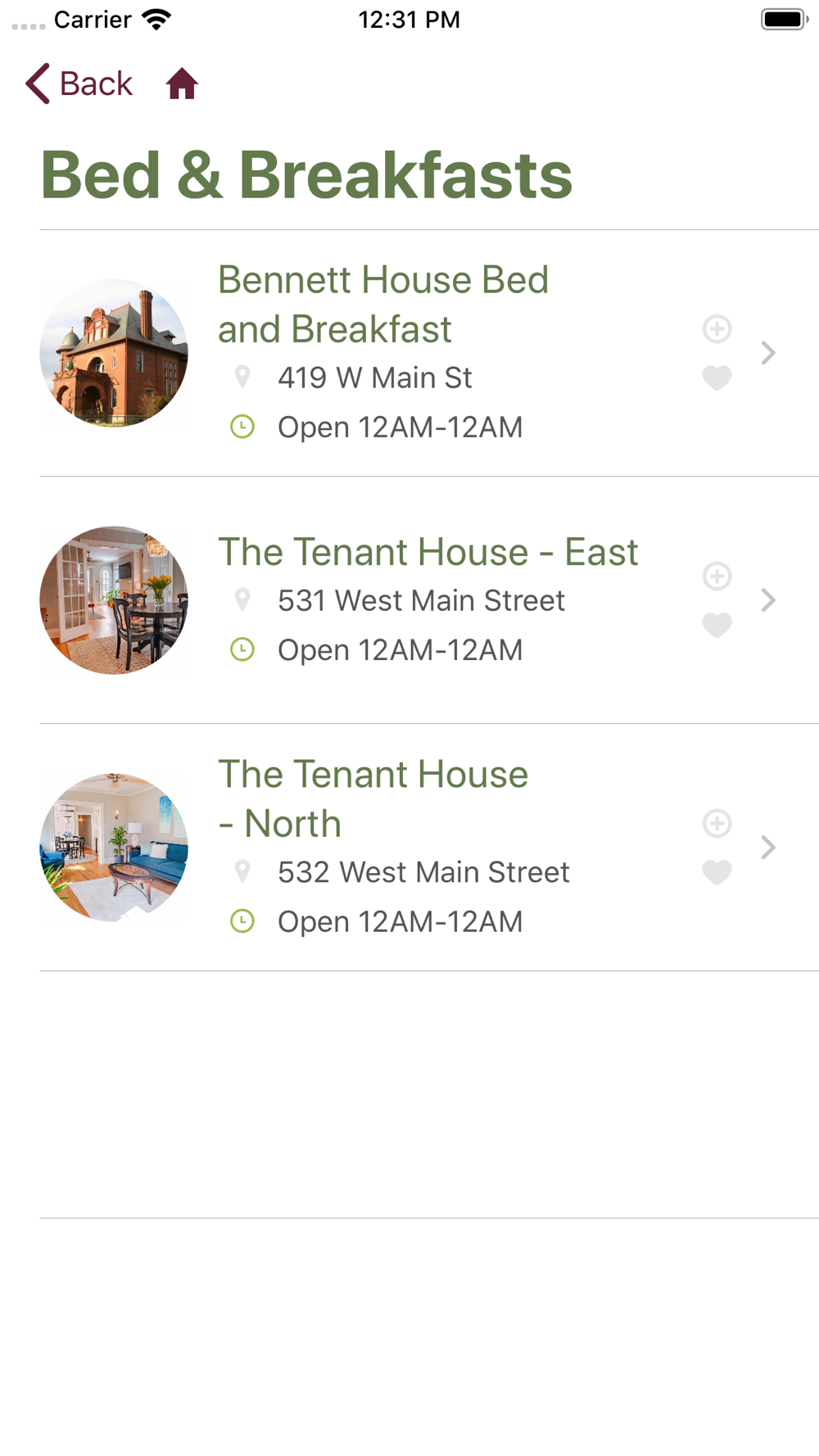Tap the Bennett House photo thumbnail
Viewport: 819px width, 1456px height.
coord(114,353)
